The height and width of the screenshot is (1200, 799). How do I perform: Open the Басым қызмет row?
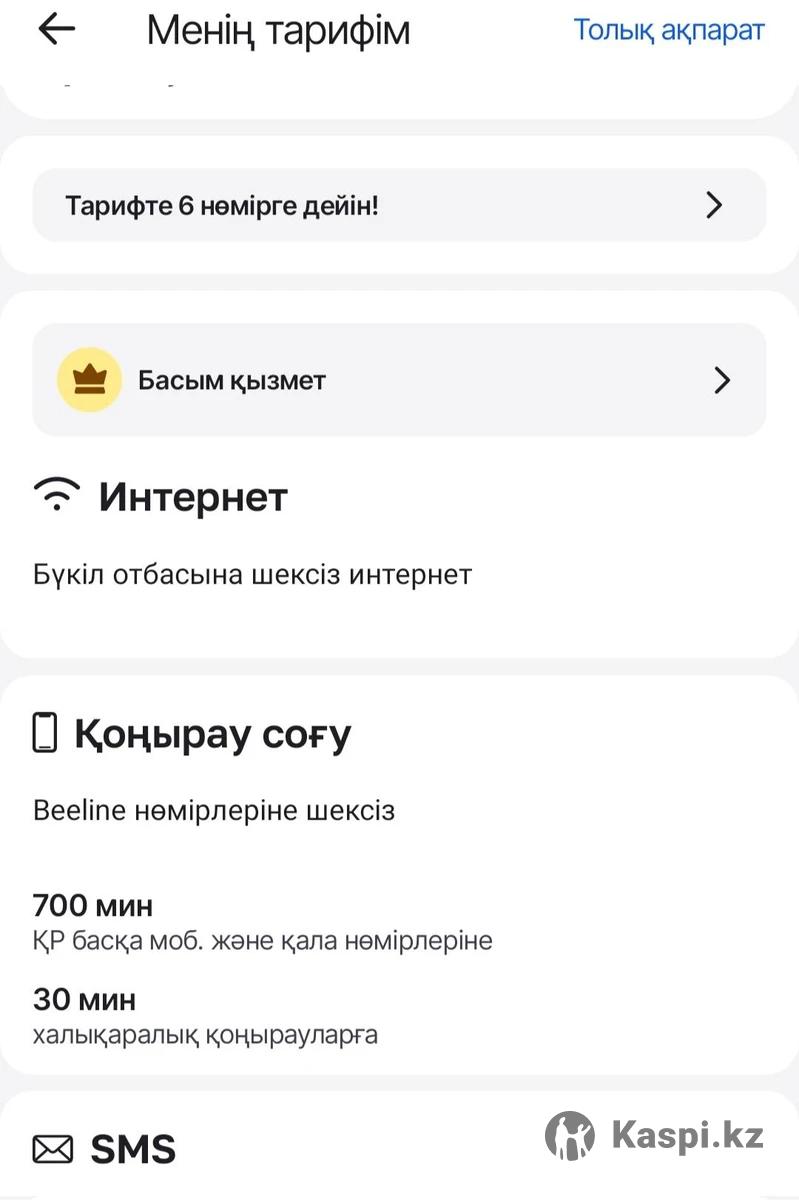399,380
